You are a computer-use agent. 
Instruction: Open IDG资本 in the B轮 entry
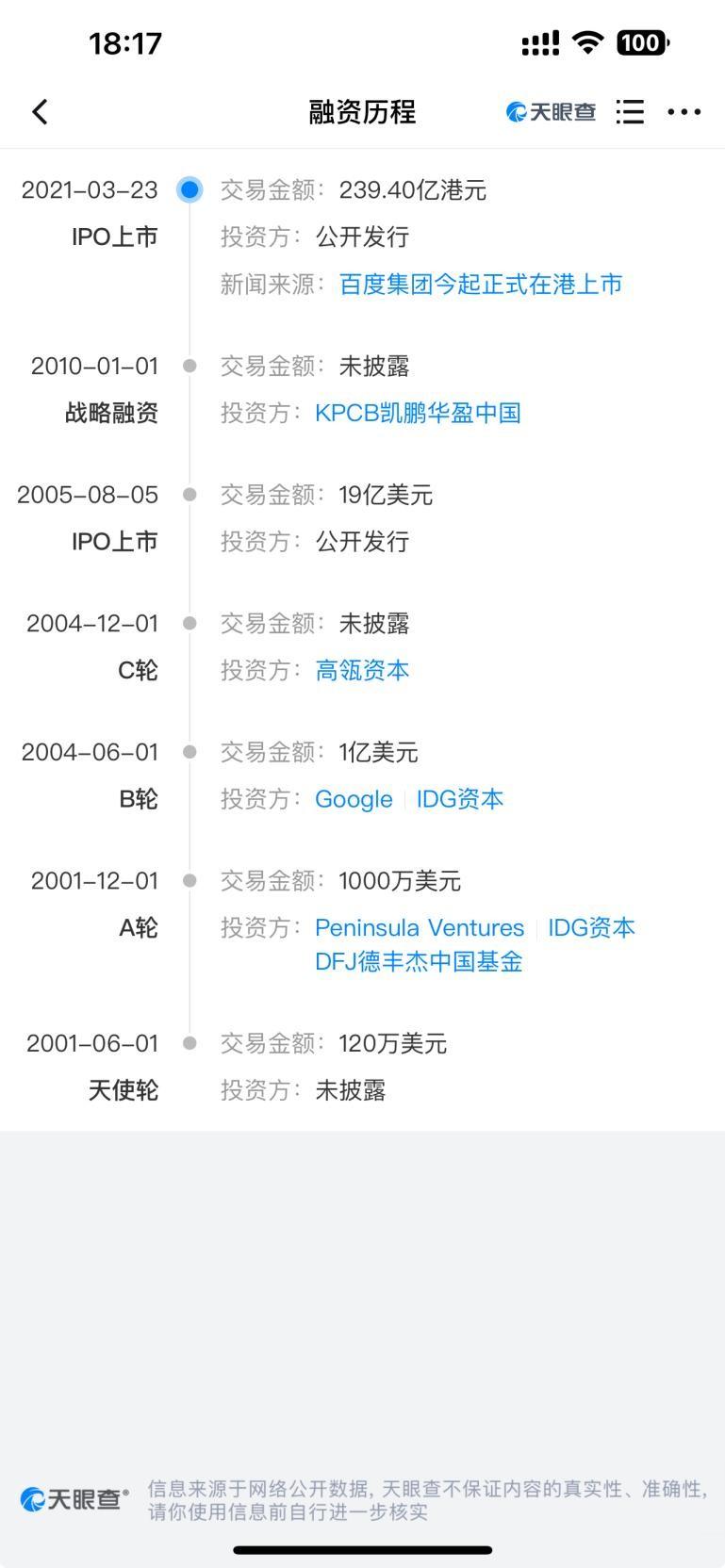pos(460,799)
